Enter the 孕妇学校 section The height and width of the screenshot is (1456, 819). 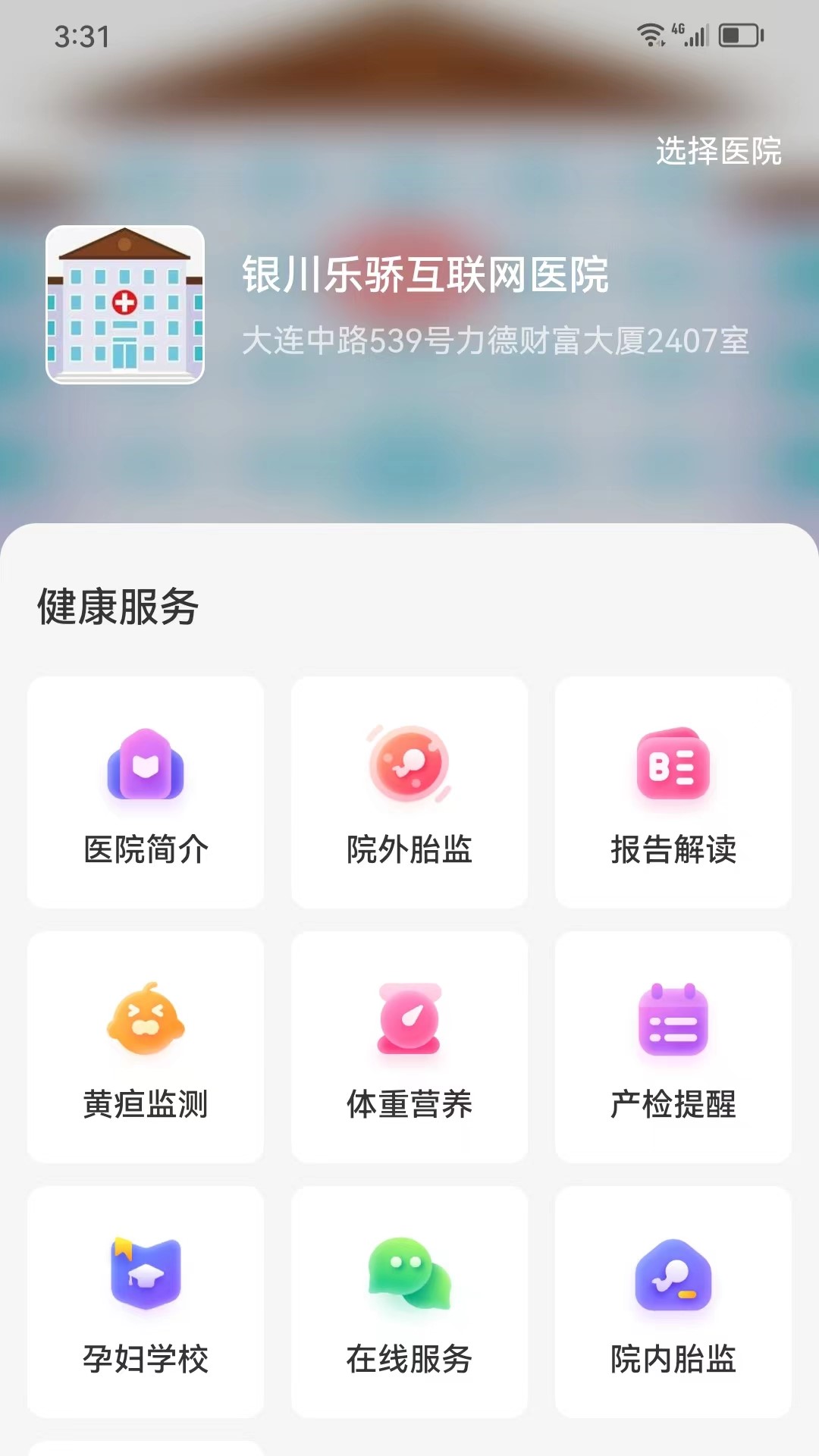coord(146,1302)
